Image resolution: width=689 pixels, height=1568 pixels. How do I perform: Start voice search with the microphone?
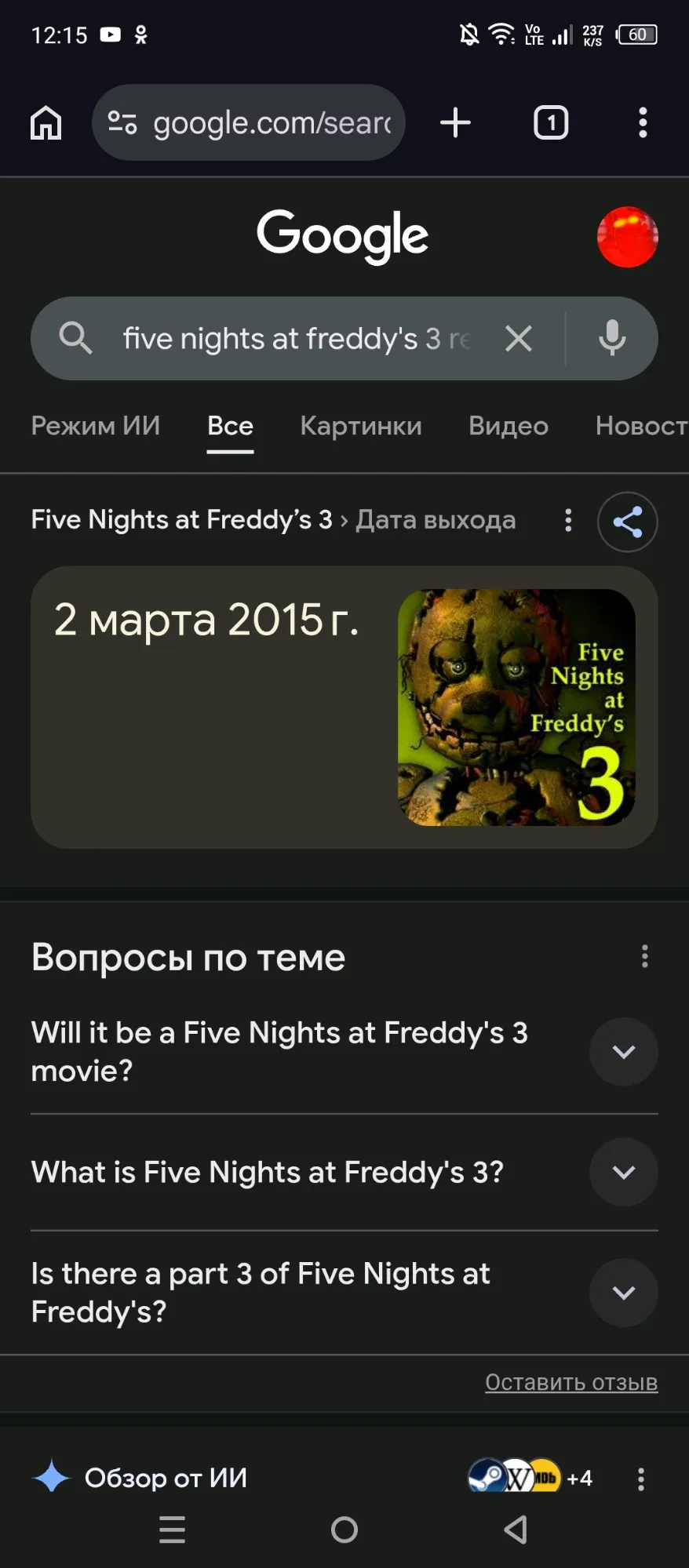(612, 339)
